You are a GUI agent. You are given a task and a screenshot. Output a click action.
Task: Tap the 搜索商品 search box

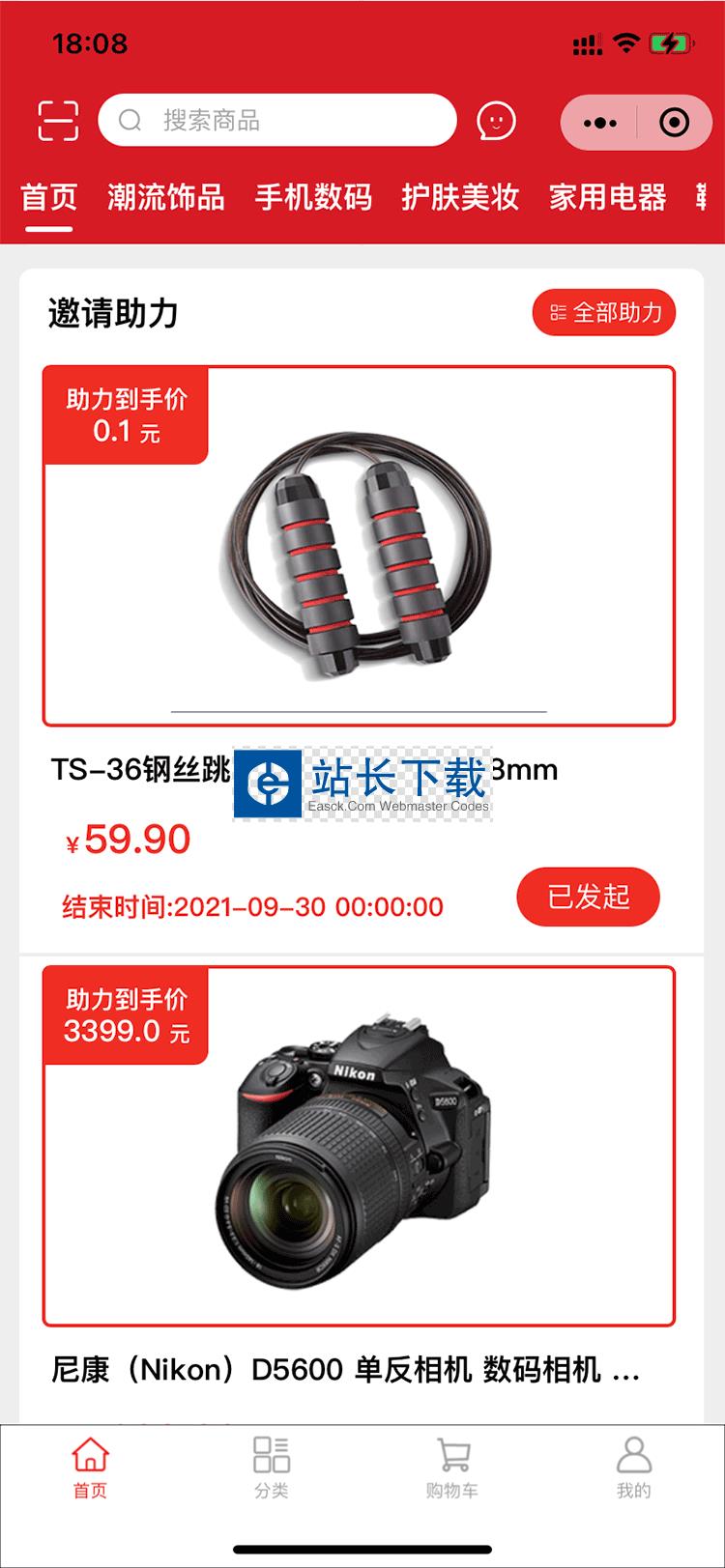click(x=277, y=121)
